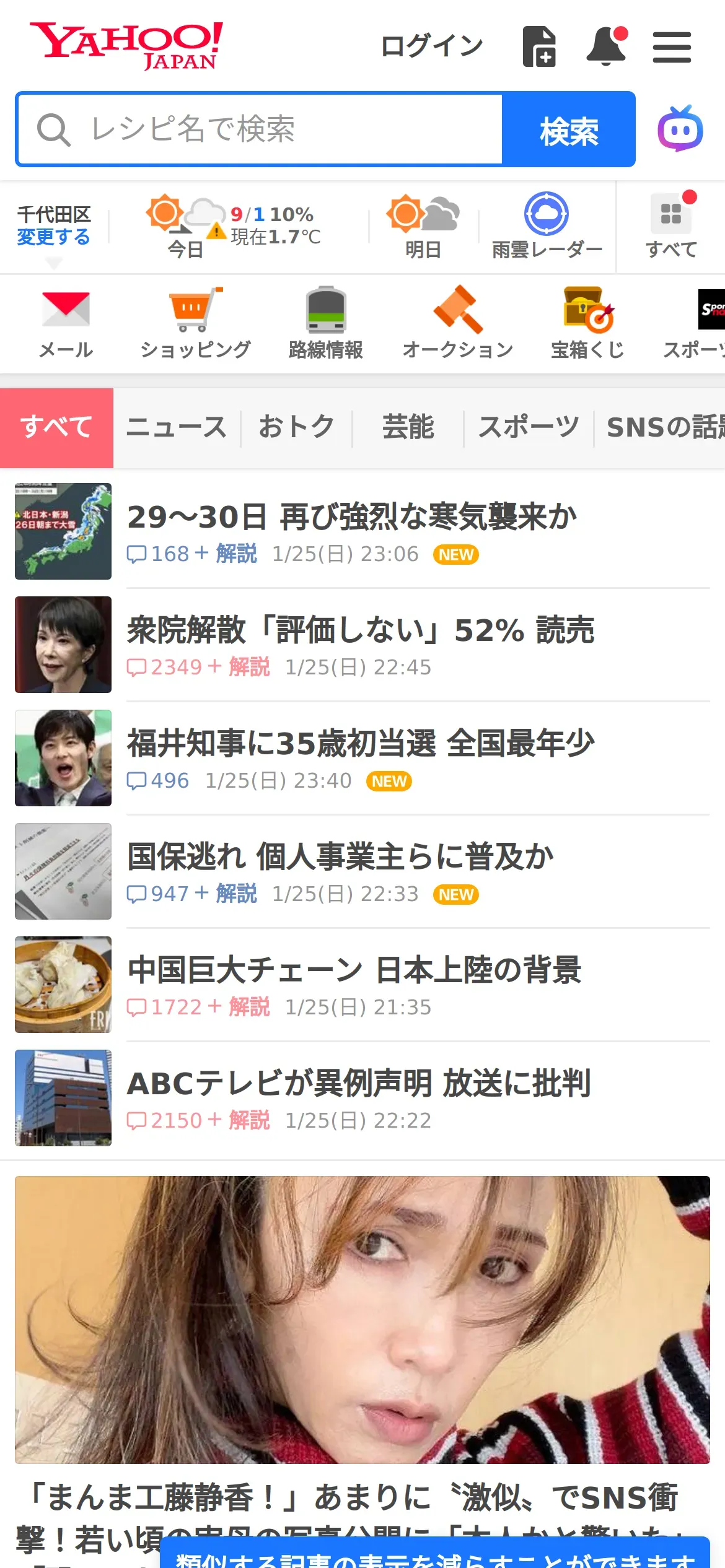Change location via 変更する
725x1568 pixels.
(x=53, y=237)
